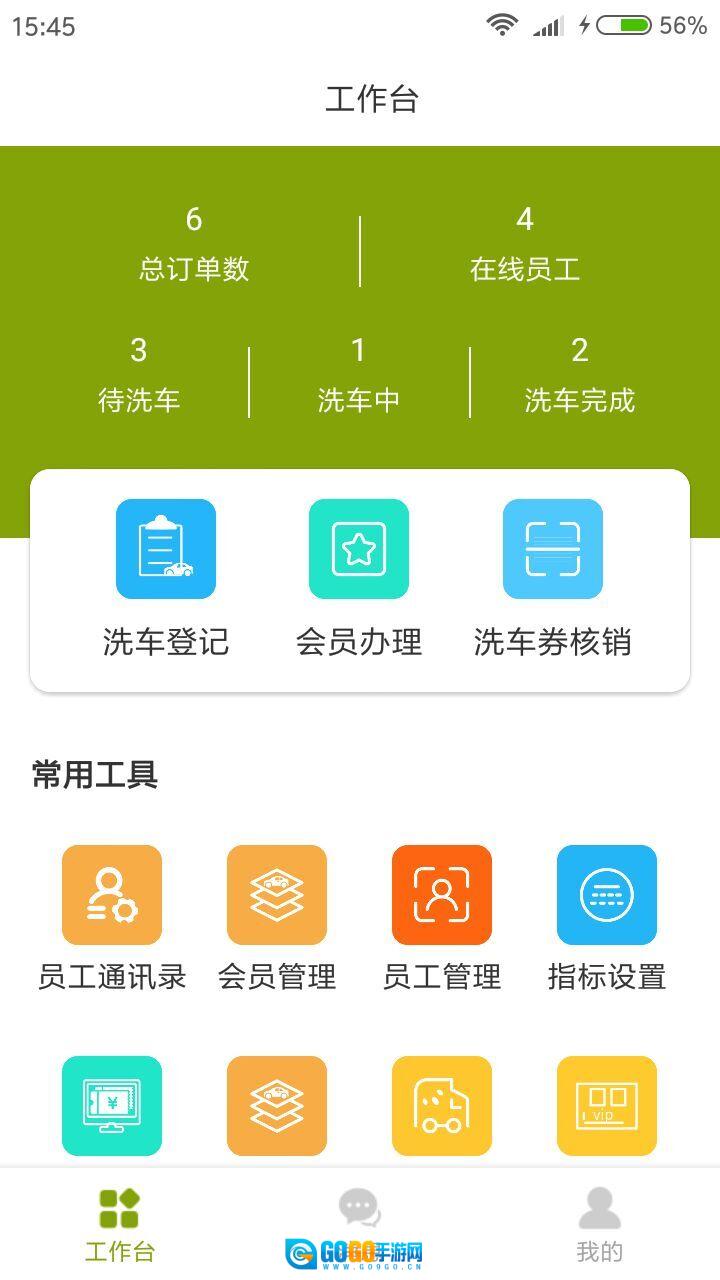The height and width of the screenshot is (1280, 720).
Task: Tap the 员工管理 employee management icon
Action: (x=442, y=894)
